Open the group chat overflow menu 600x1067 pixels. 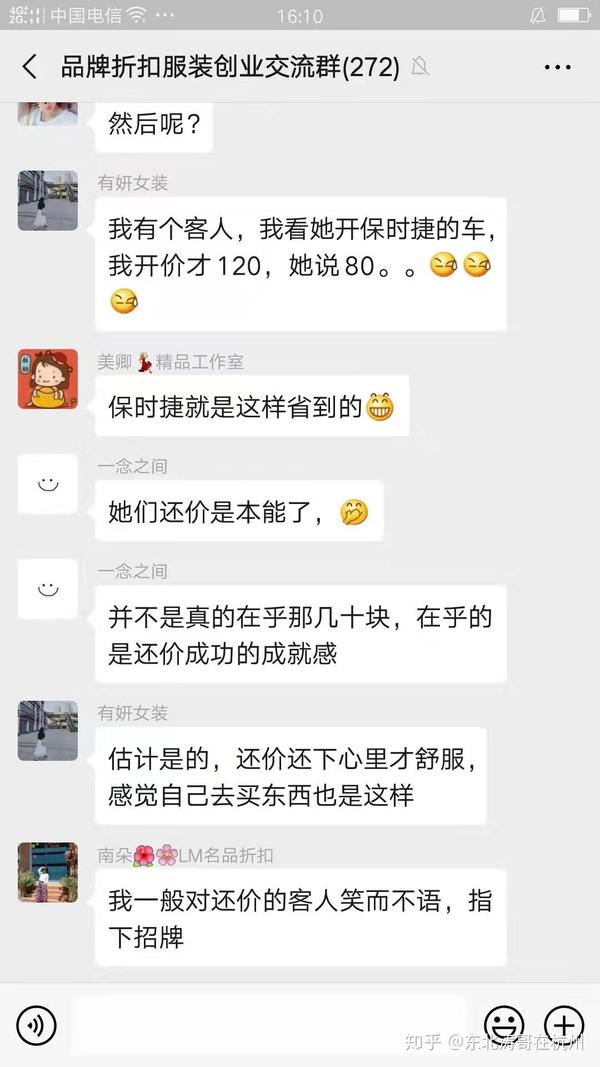pyautogui.click(x=557, y=67)
